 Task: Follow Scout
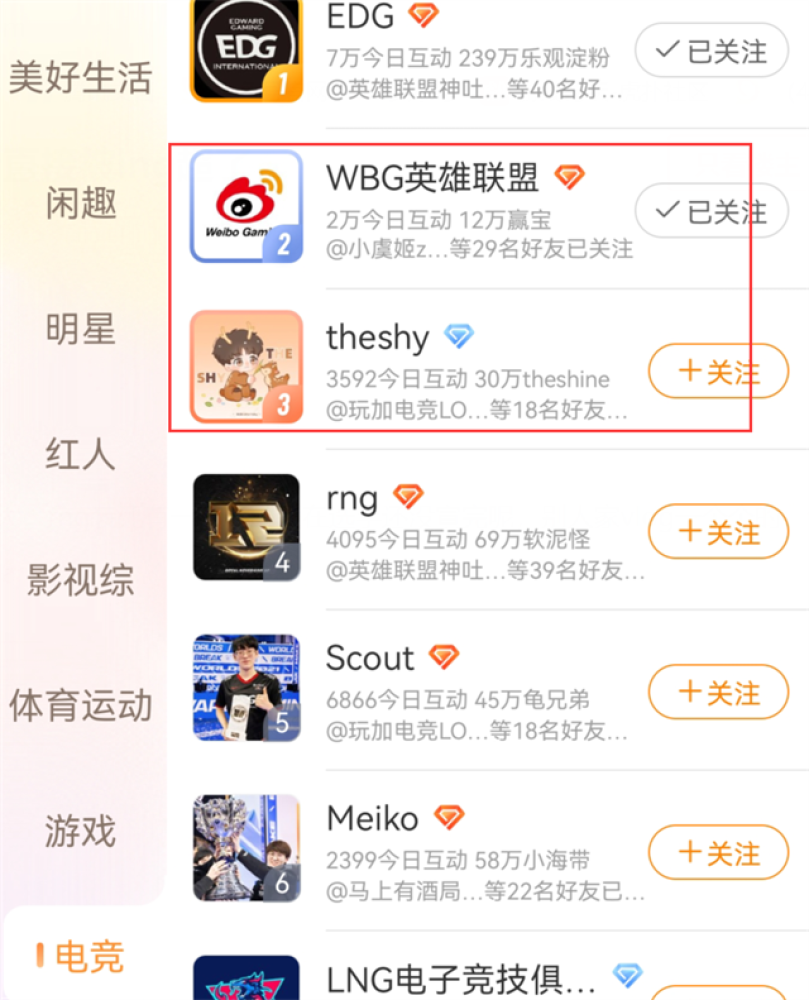[718, 692]
